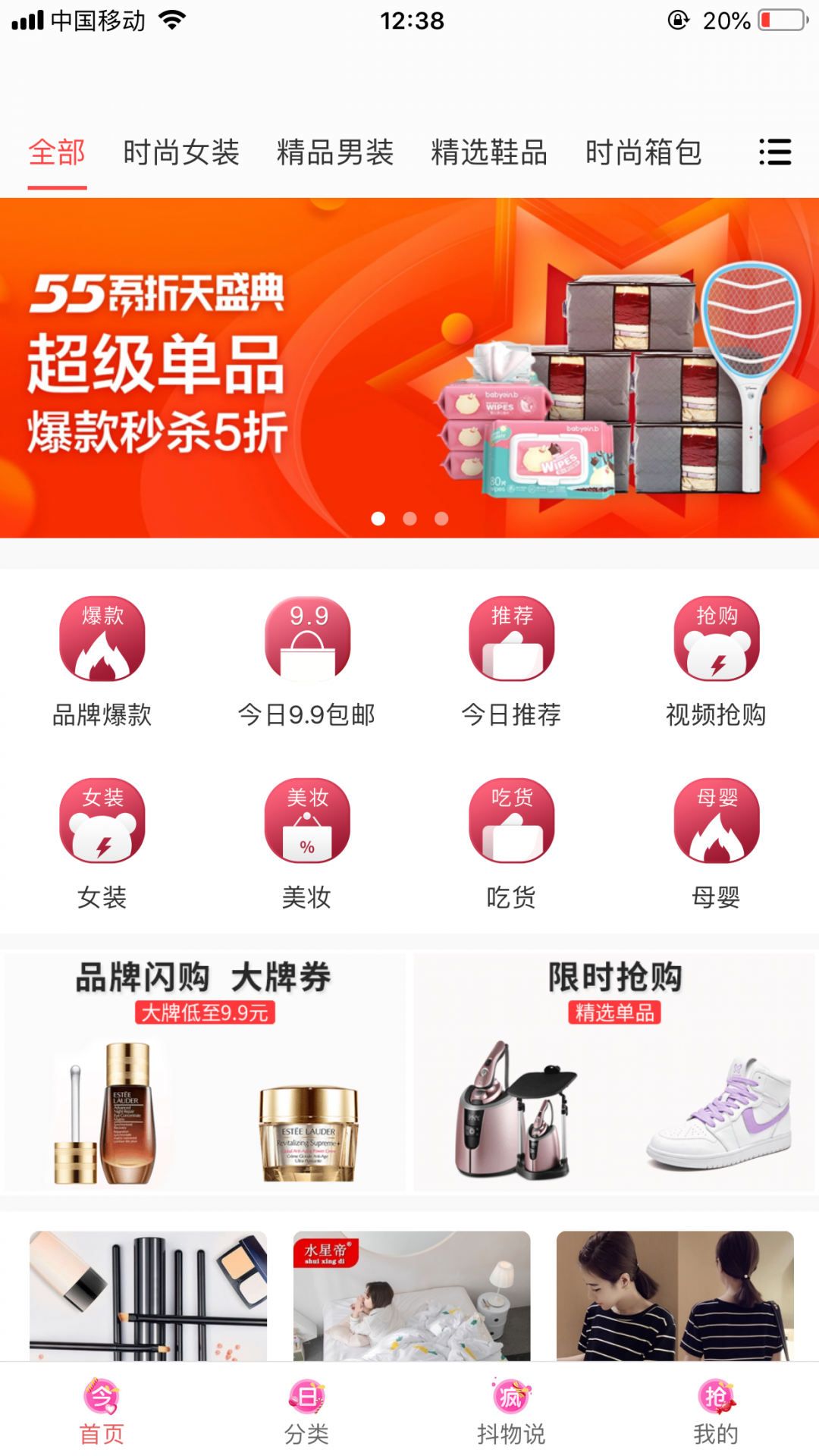Open the 我的 profile tab

pyautogui.click(x=717, y=1412)
